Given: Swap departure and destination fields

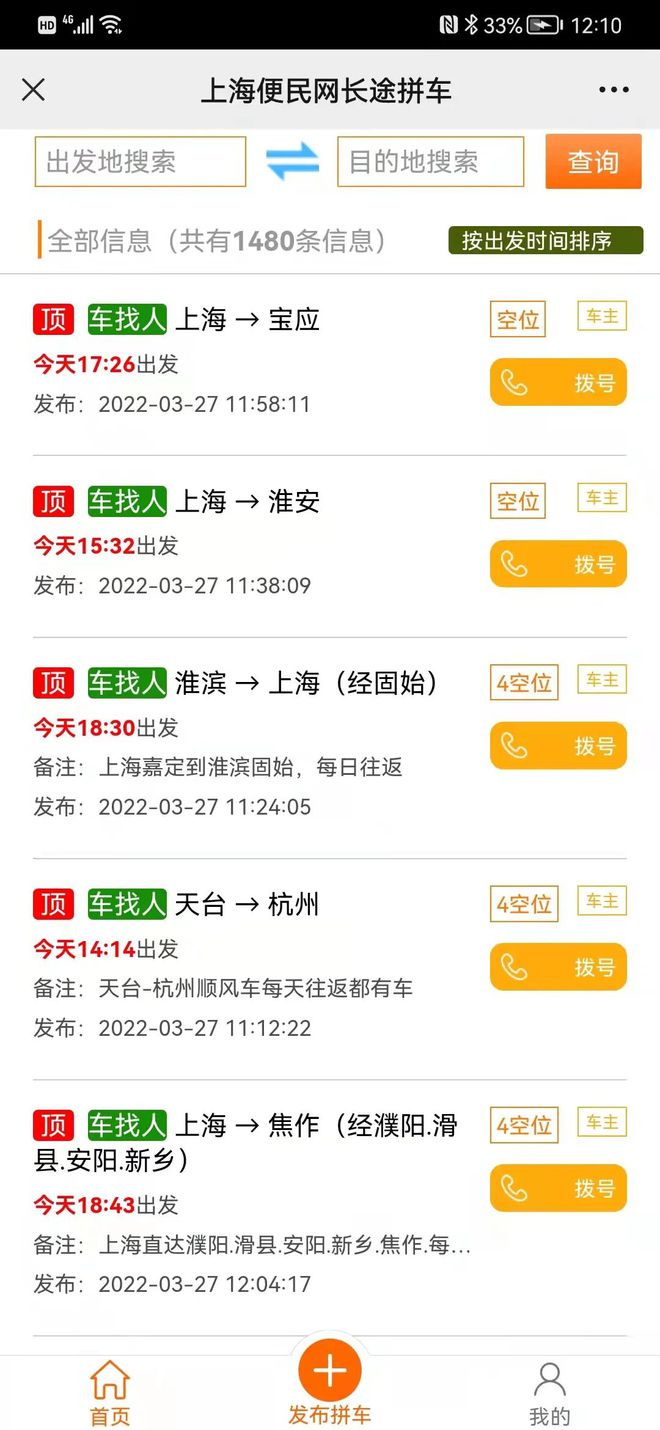Looking at the screenshot, I should coord(292,162).
